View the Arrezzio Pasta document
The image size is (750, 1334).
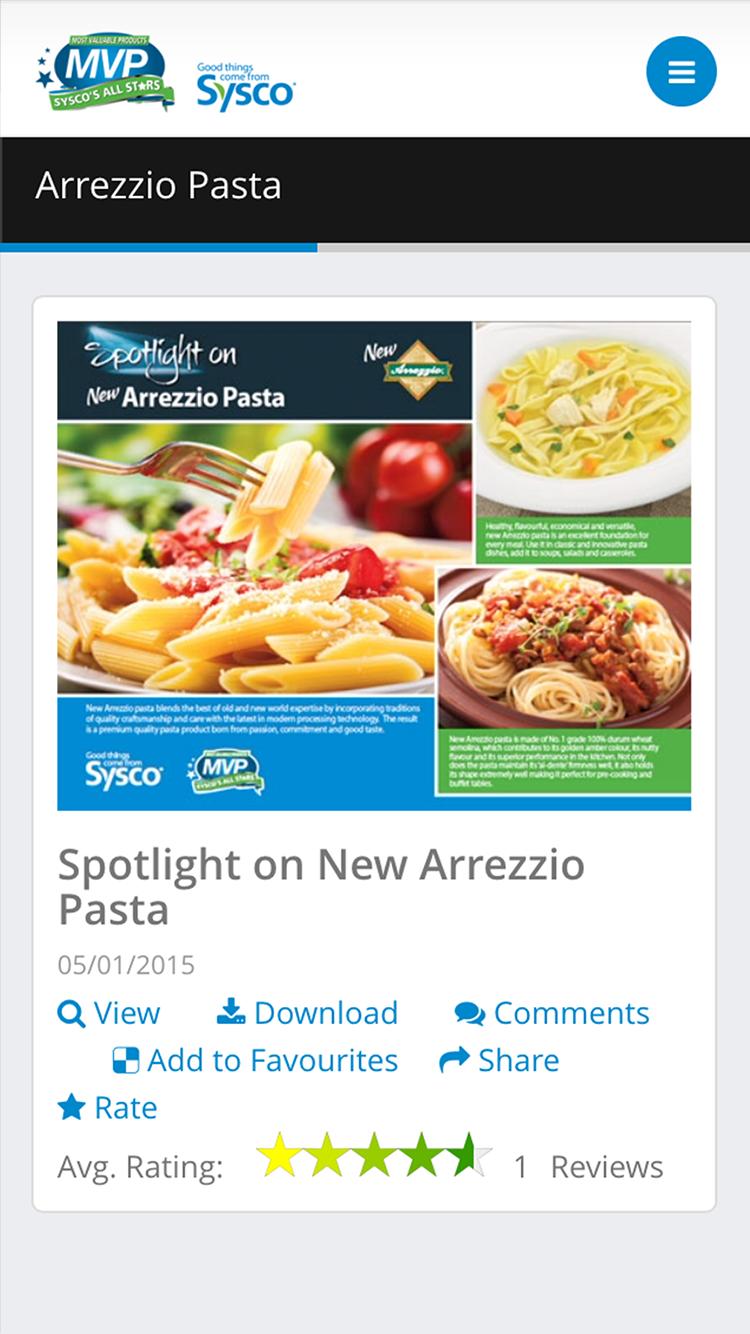click(109, 1013)
